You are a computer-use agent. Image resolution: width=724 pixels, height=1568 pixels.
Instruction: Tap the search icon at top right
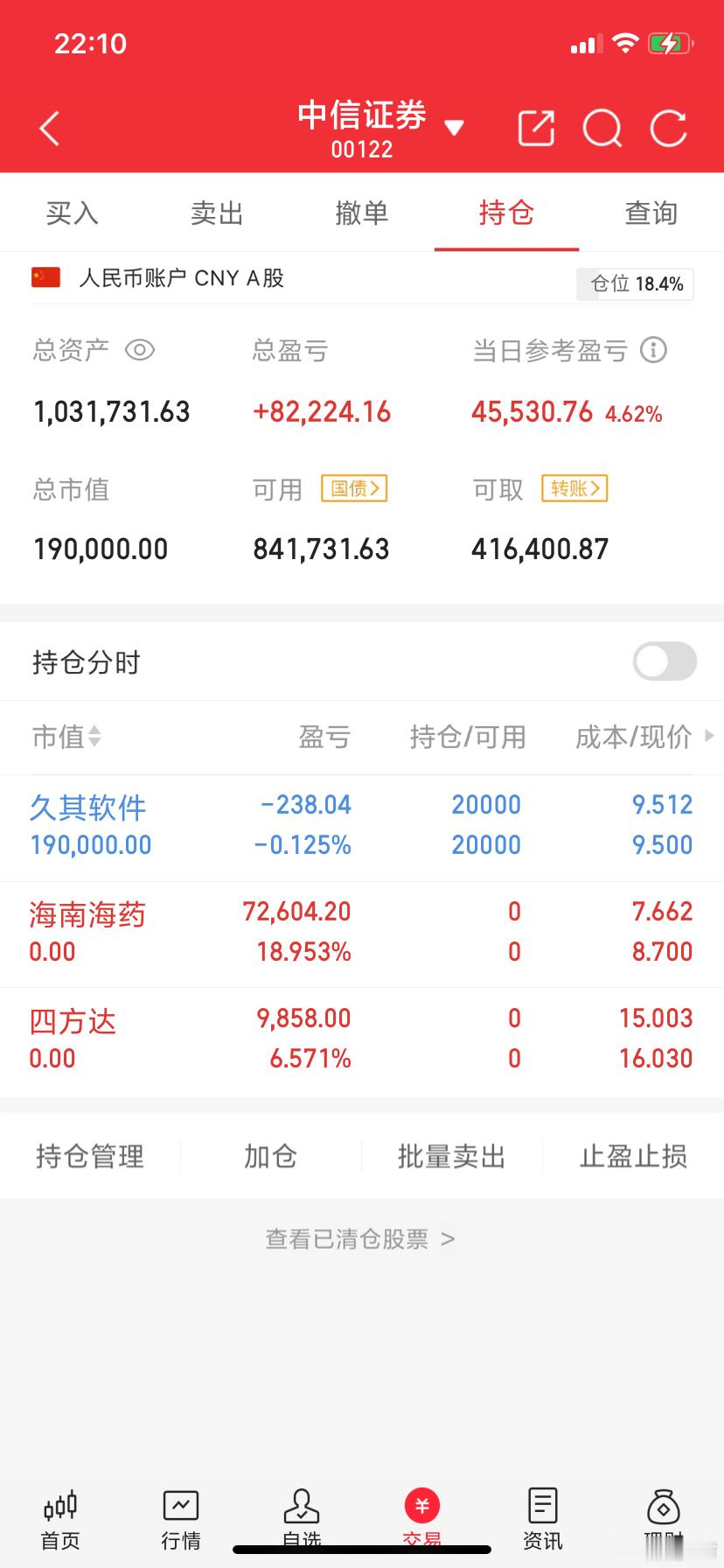coord(602,128)
